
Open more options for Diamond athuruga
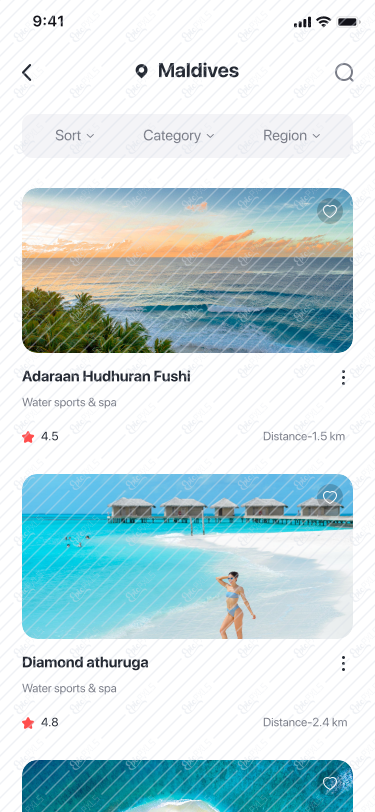(x=343, y=663)
